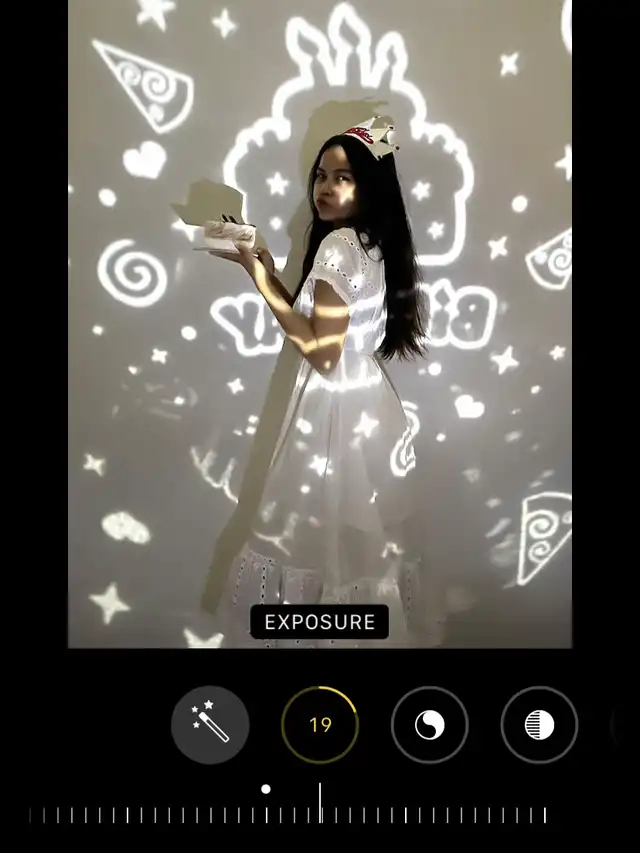Switch to the Brilliance yin-yang adjustment
This screenshot has width=640, height=853.
tap(430, 724)
